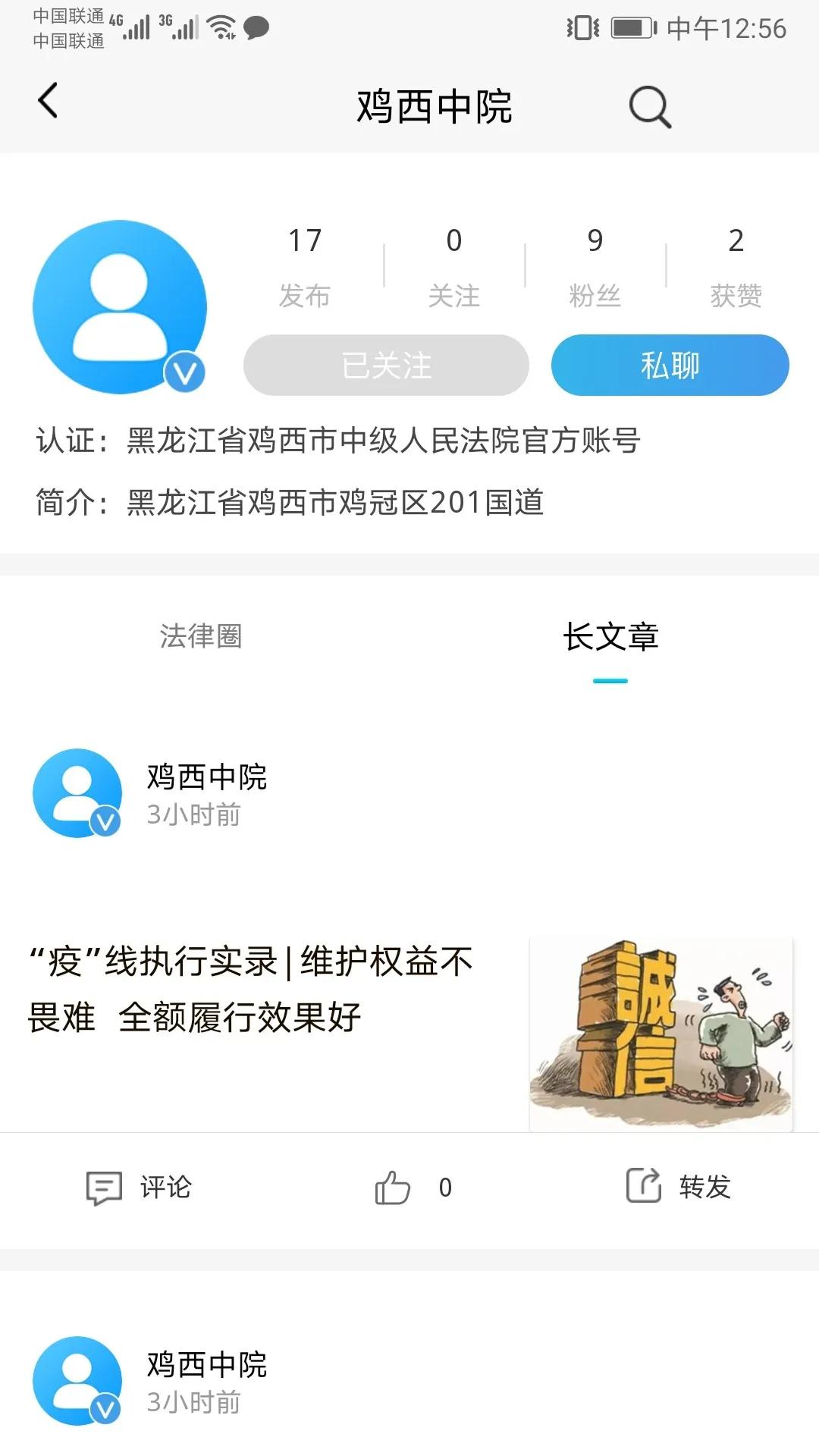Open the 发布 posts count

[x=305, y=265]
